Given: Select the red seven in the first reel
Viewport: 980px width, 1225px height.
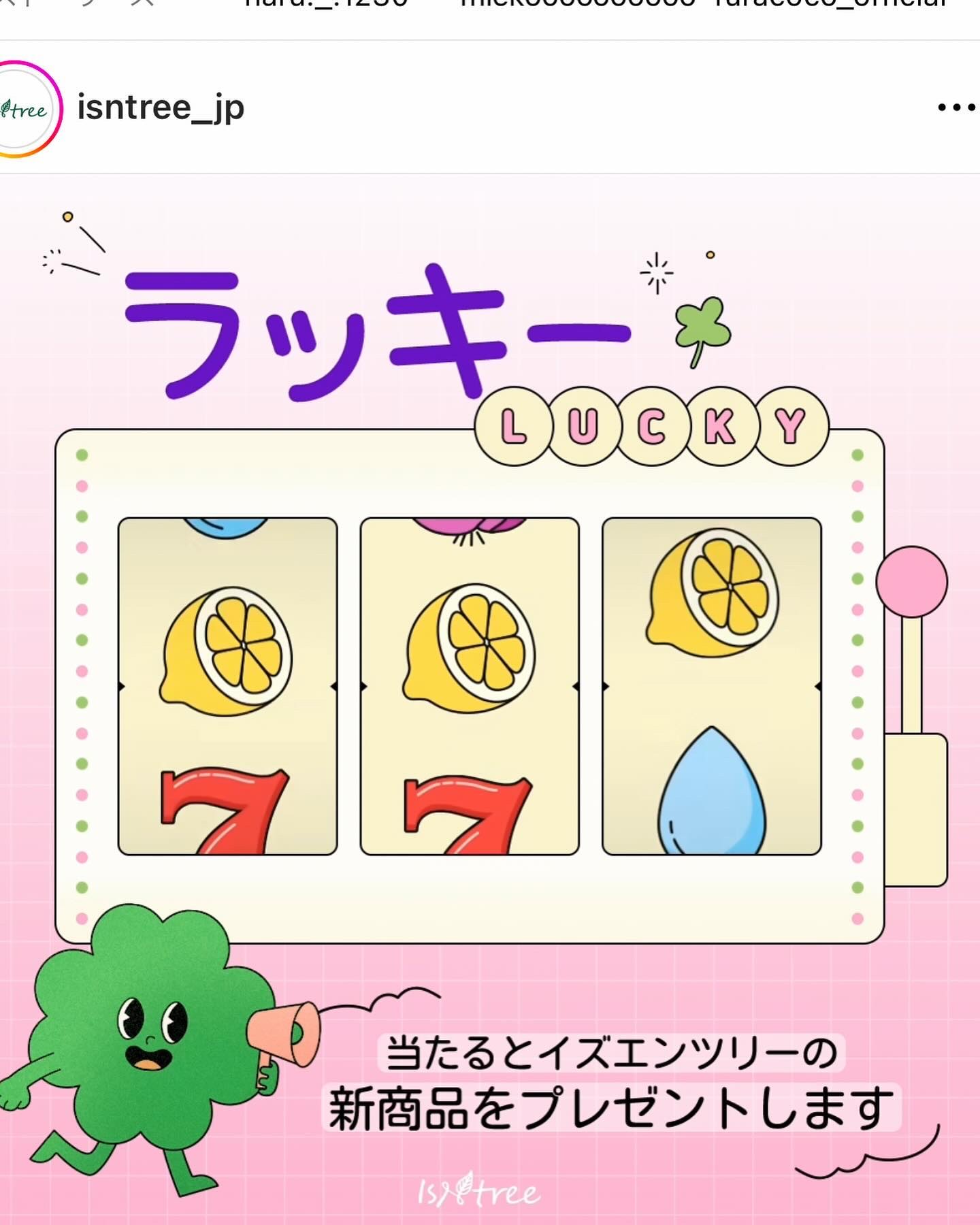Looking at the screenshot, I should [225, 810].
